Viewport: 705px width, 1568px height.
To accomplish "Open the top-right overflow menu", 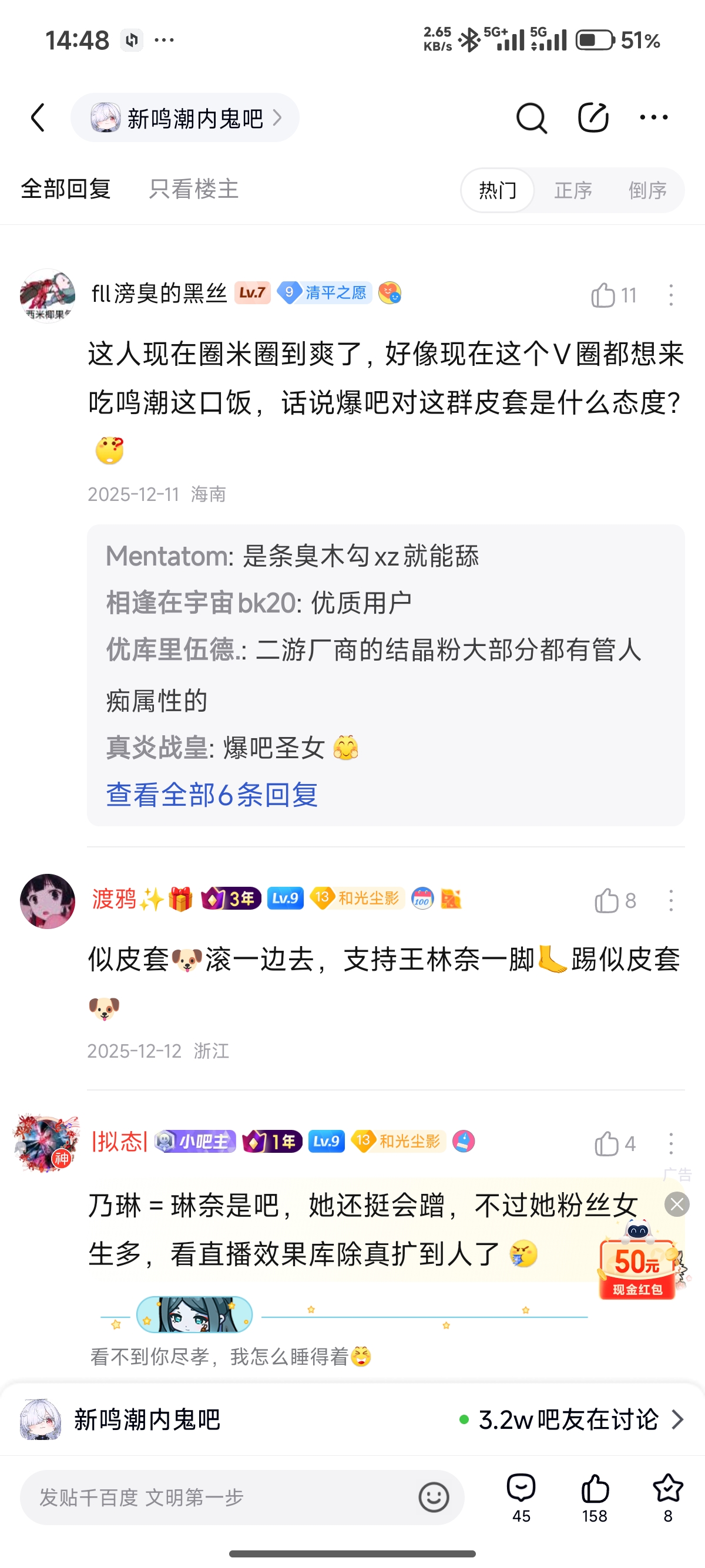I will pyautogui.click(x=654, y=117).
